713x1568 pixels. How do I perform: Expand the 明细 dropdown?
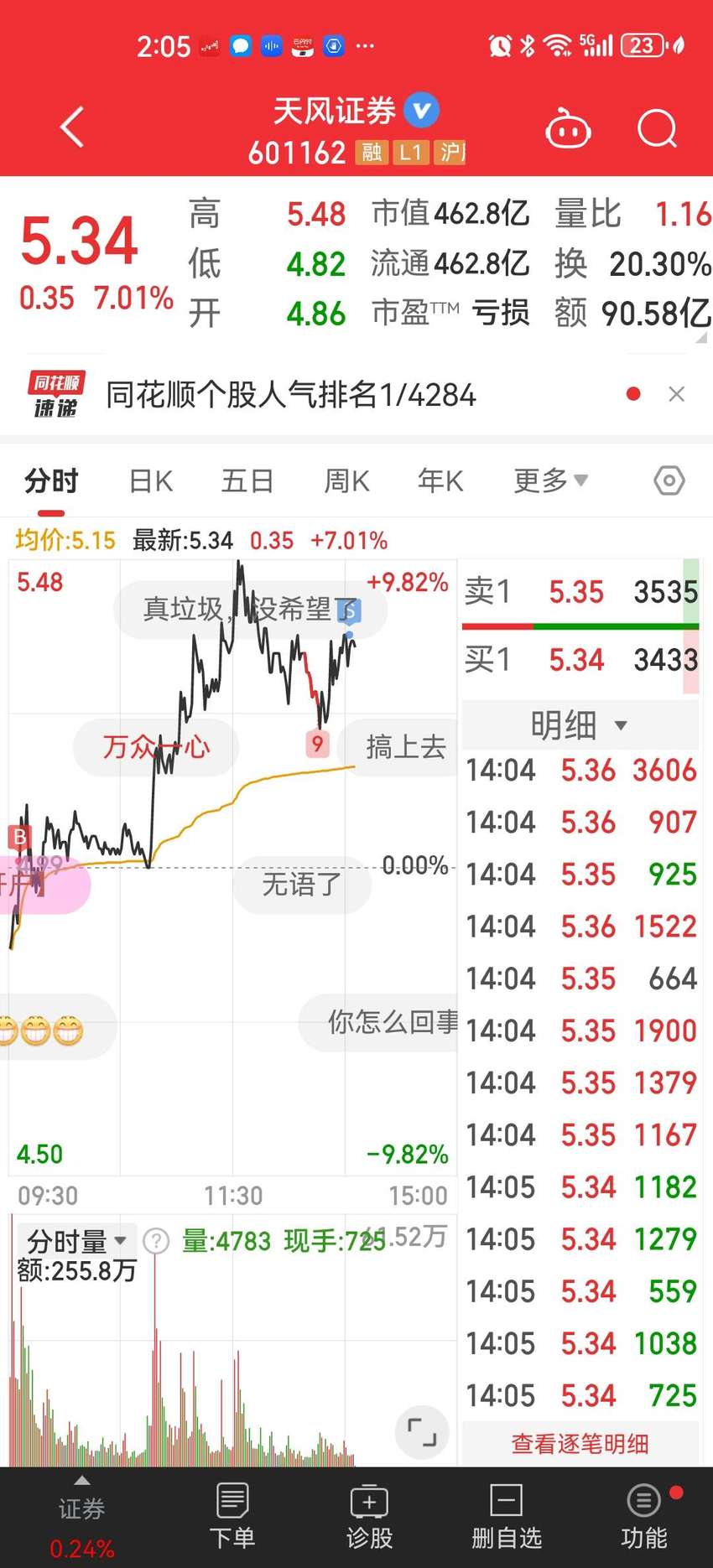click(x=580, y=724)
